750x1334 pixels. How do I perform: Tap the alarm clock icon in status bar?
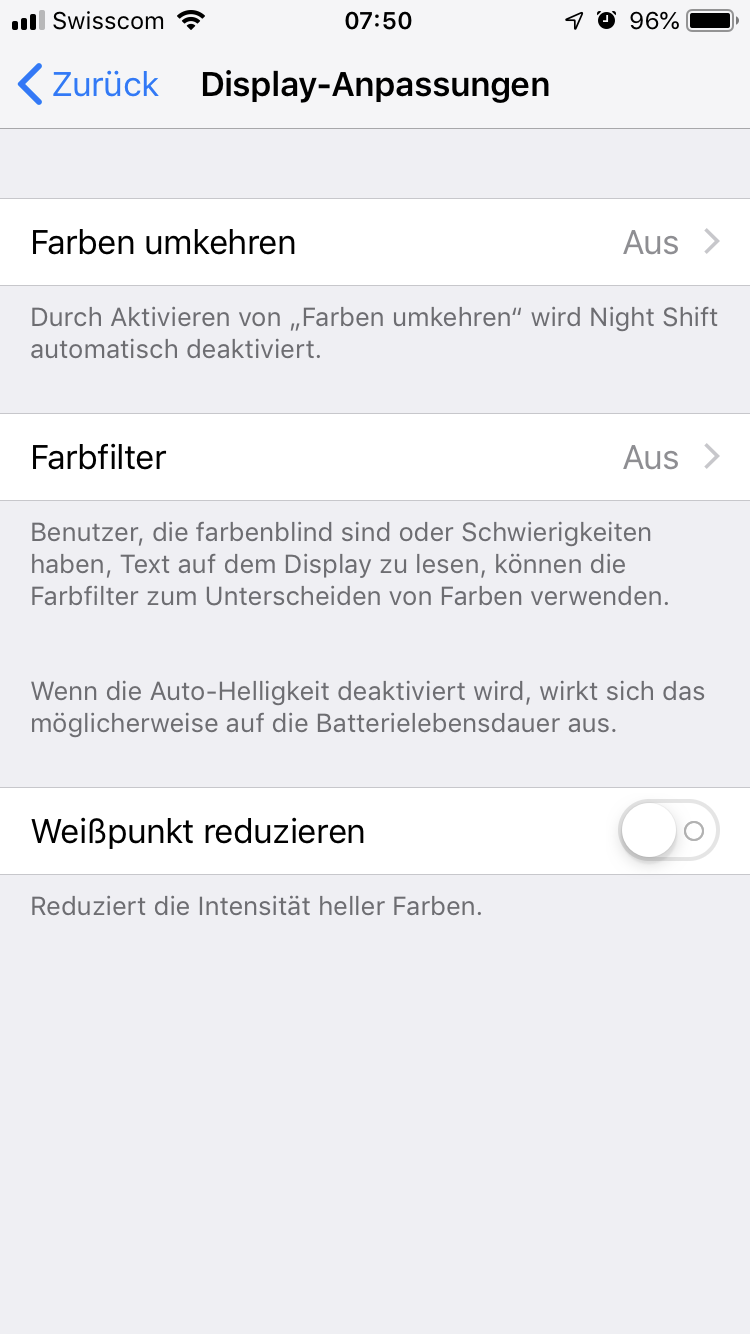[x=607, y=18]
